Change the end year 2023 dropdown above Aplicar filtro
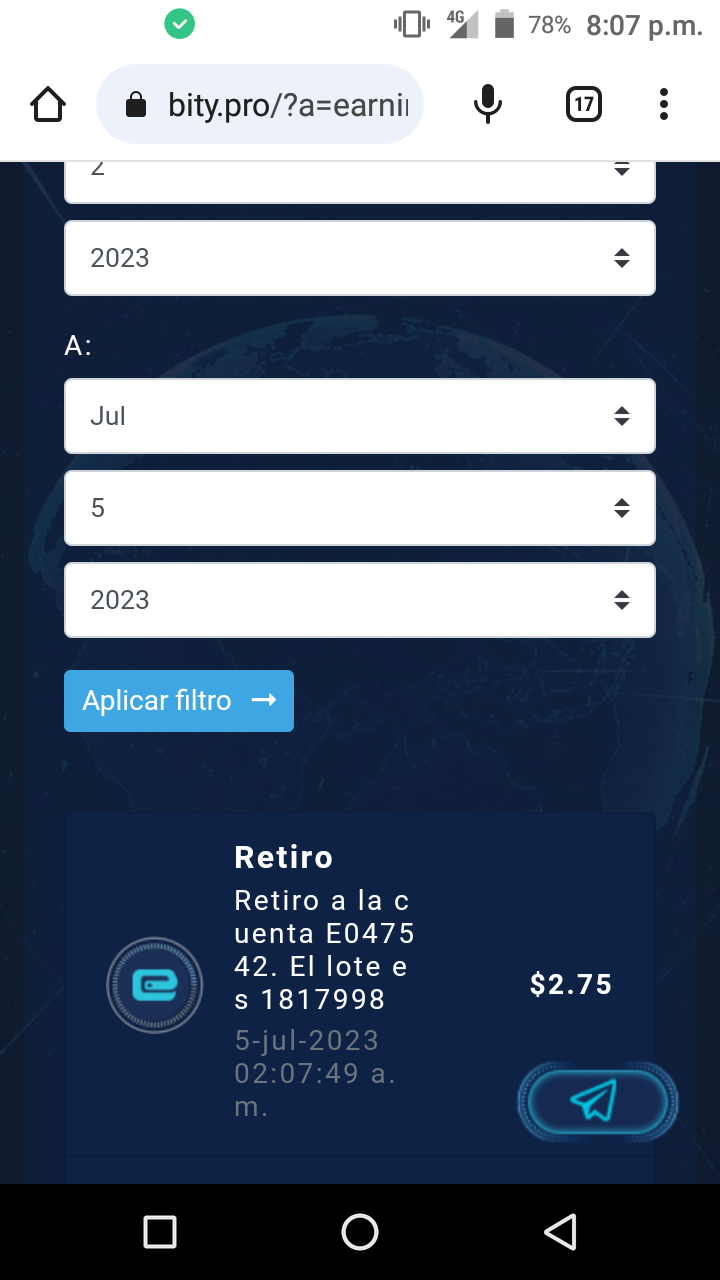The width and height of the screenshot is (720, 1280). (x=360, y=600)
